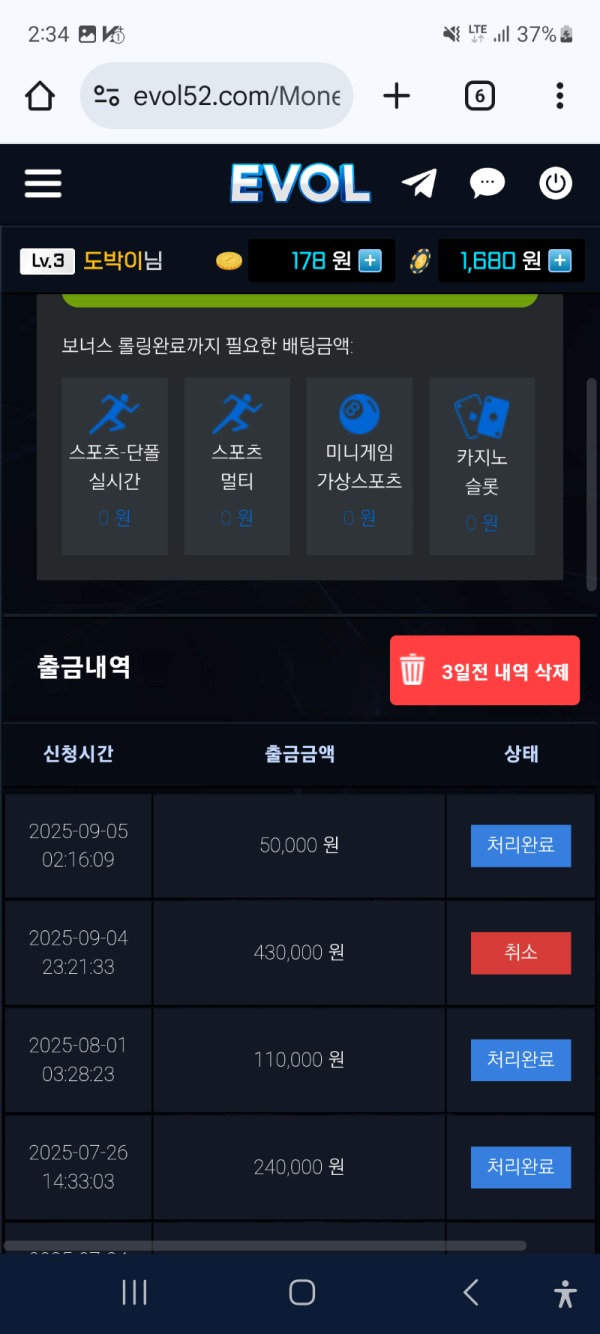This screenshot has height=1334, width=600.
Task: Tap the browser home icon
Action: [40, 96]
